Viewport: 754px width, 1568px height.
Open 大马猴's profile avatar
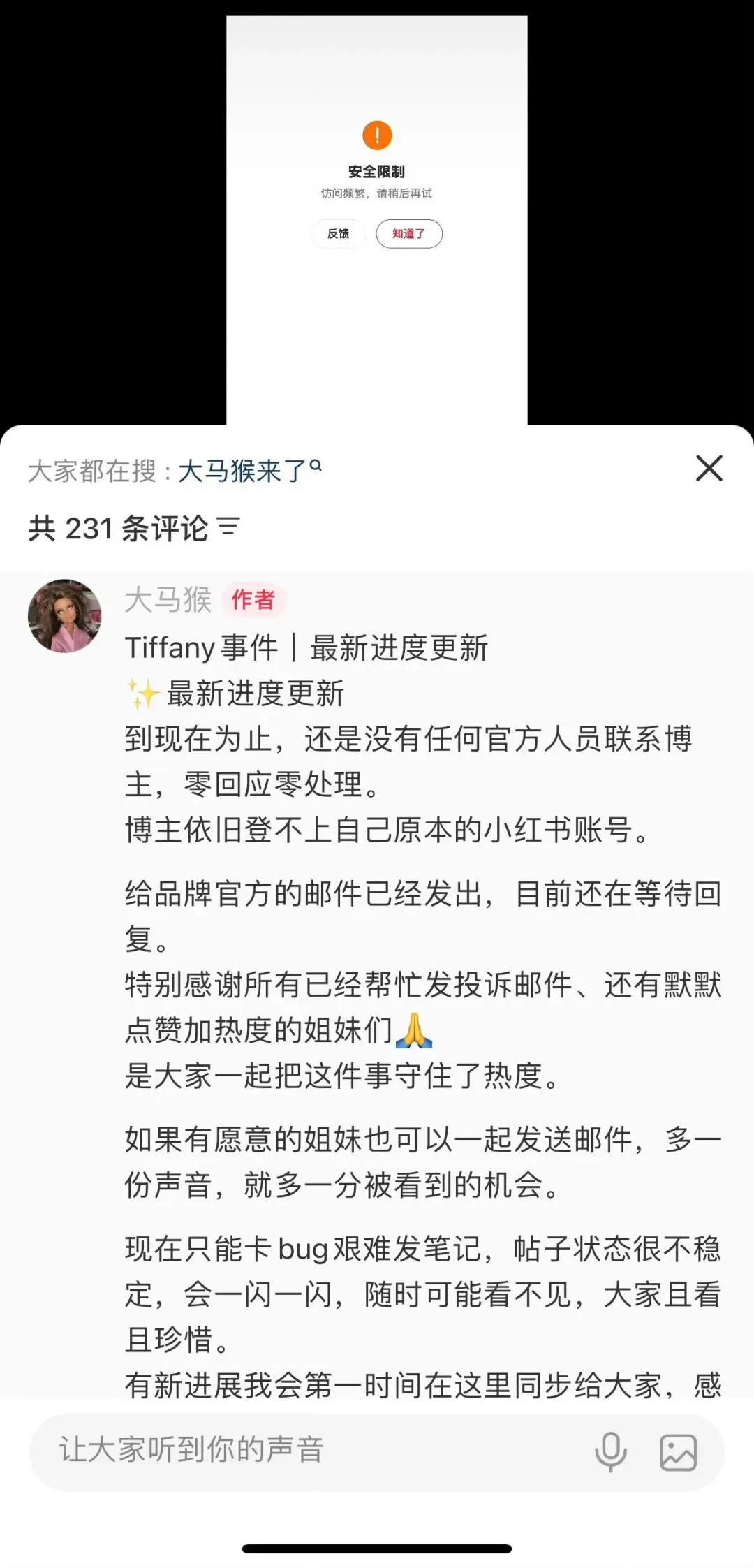tap(64, 615)
